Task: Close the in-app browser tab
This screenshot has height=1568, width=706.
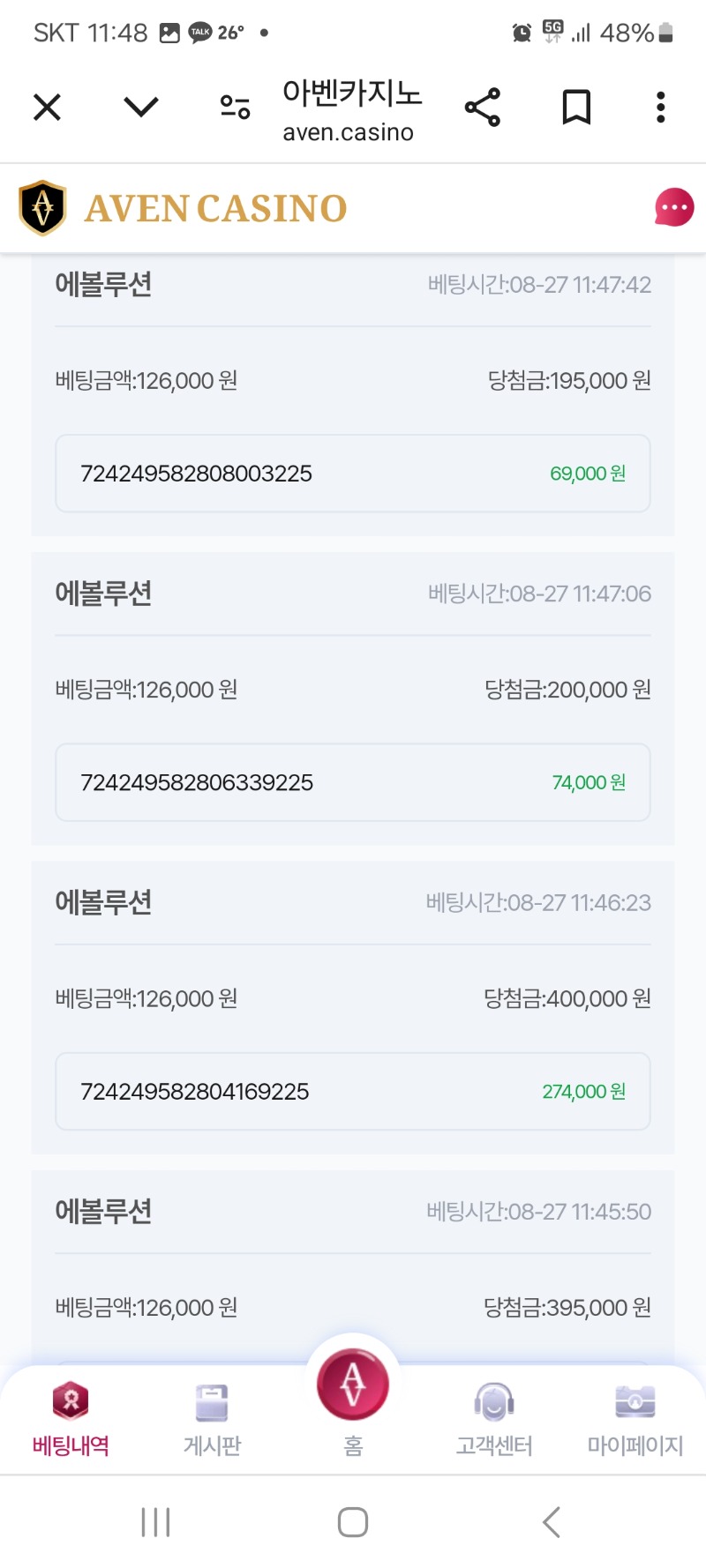Action: click(47, 108)
